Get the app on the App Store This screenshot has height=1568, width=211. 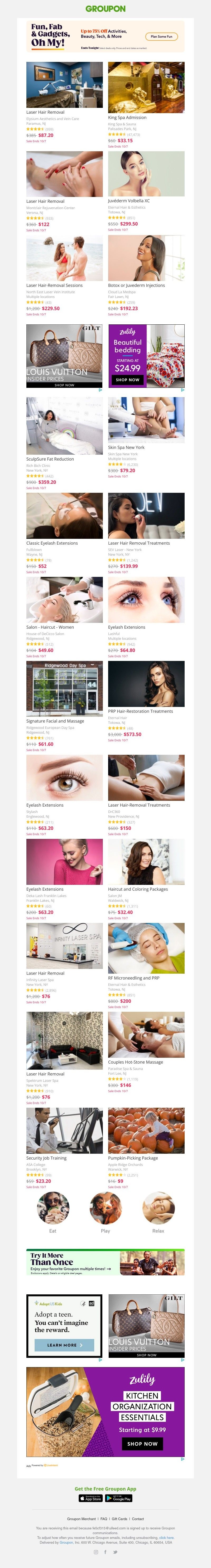pos(91,1498)
